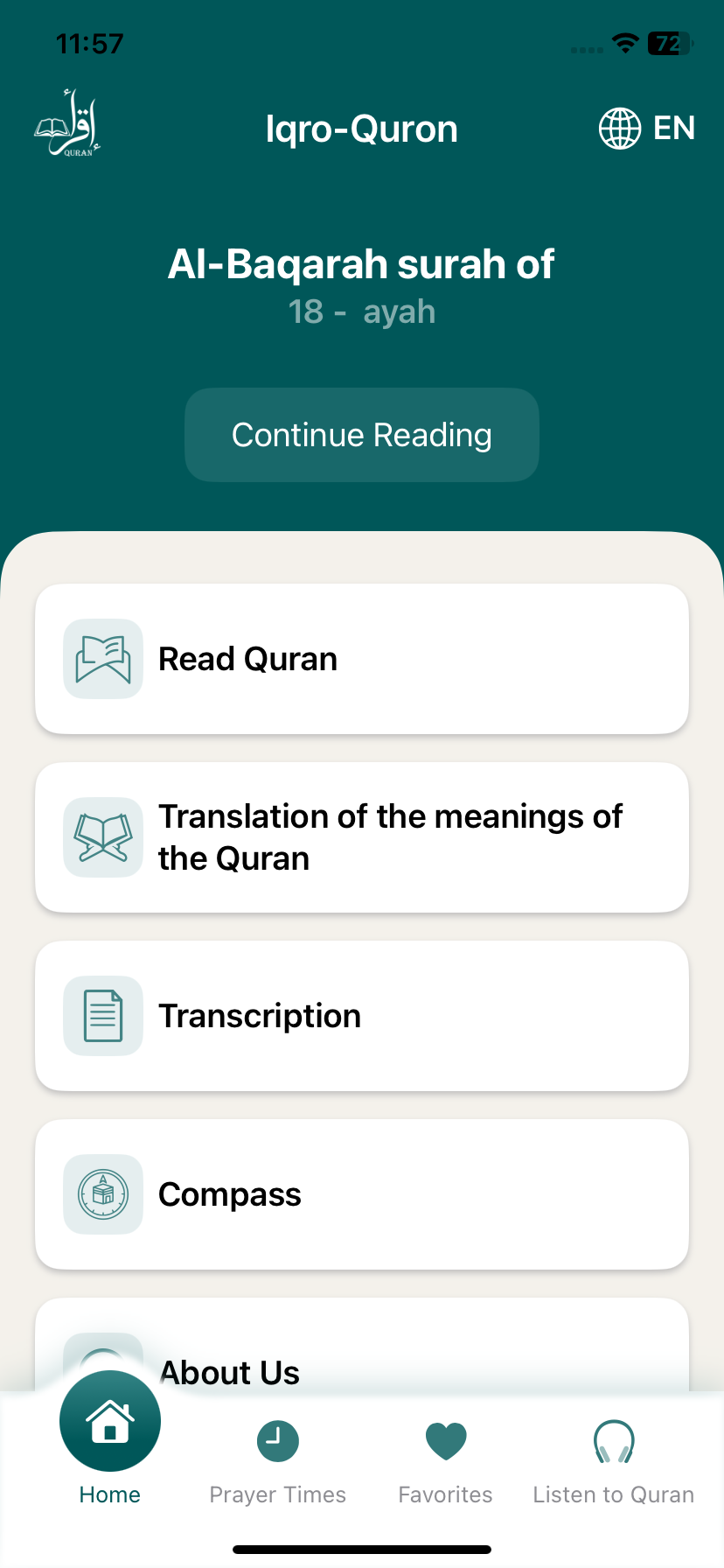Launch the Compass
This screenshot has width=724, height=1568.
click(x=362, y=1194)
